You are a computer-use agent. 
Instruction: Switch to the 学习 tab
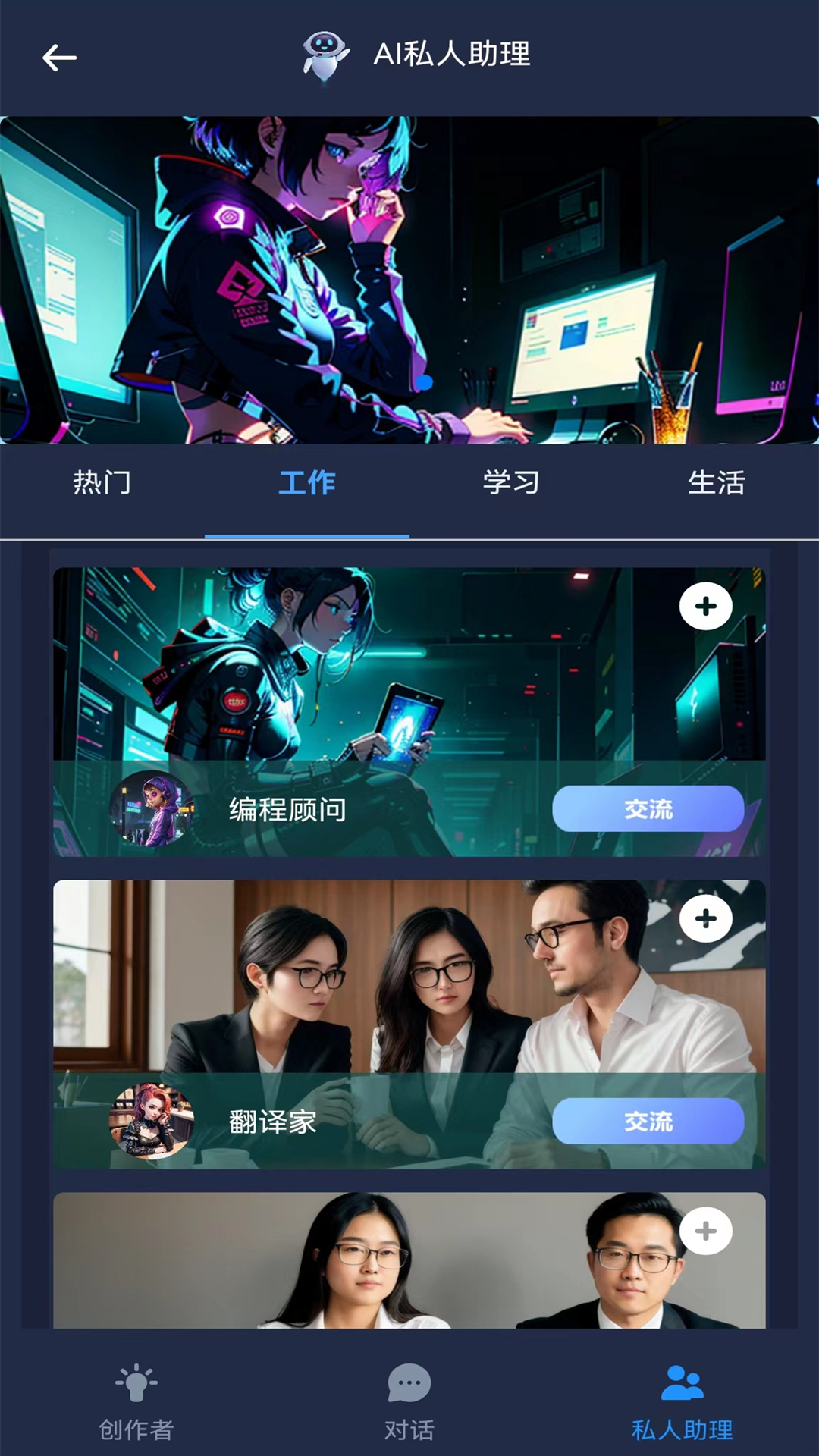(511, 483)
